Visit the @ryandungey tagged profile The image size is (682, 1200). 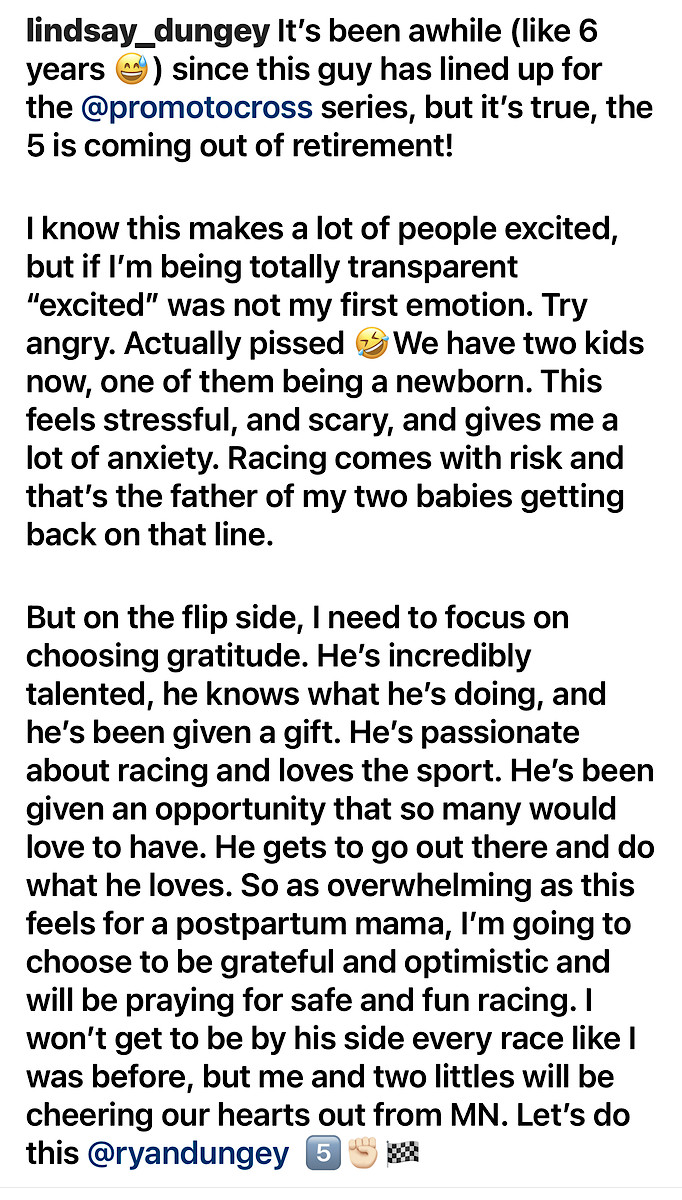(188, 1153)
